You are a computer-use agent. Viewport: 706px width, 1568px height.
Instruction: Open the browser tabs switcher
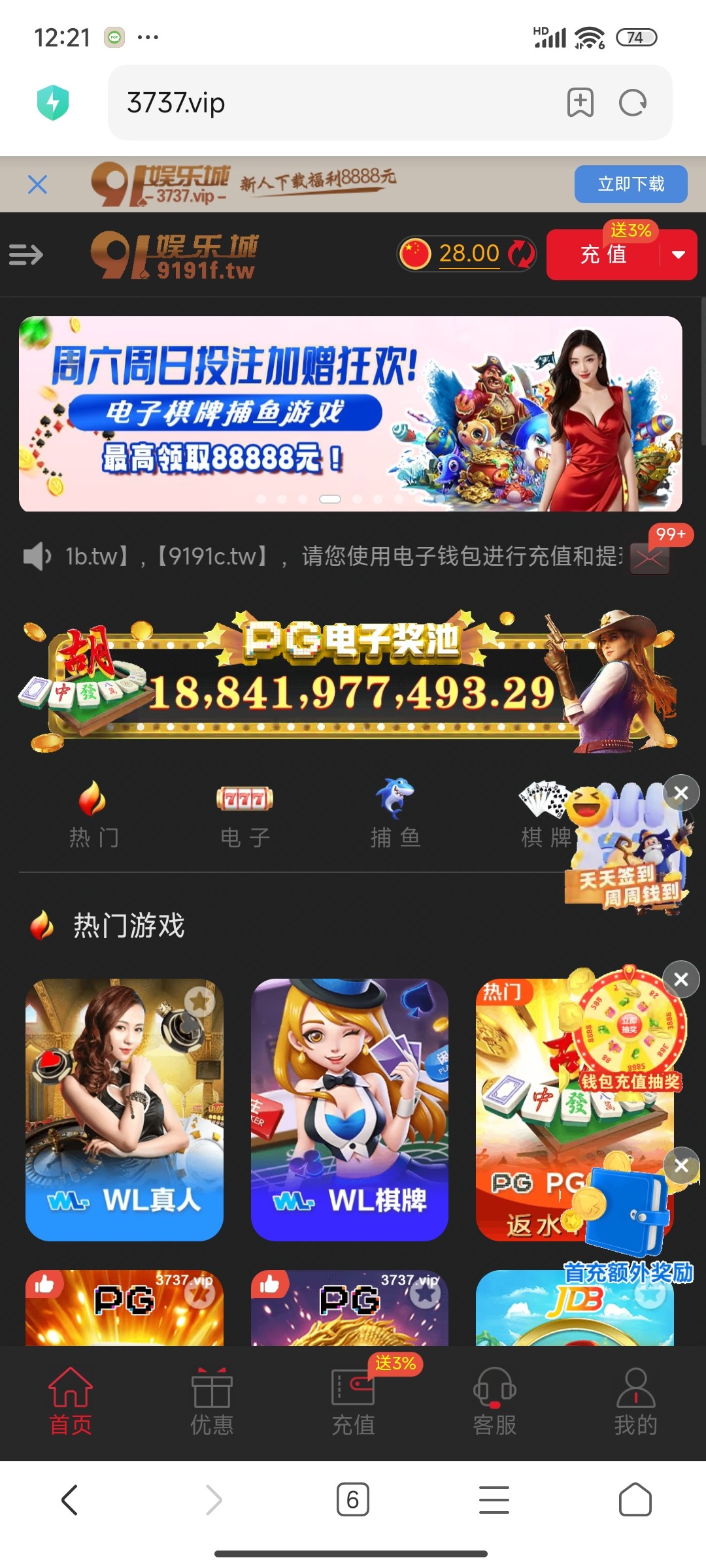click(353, 1499)
